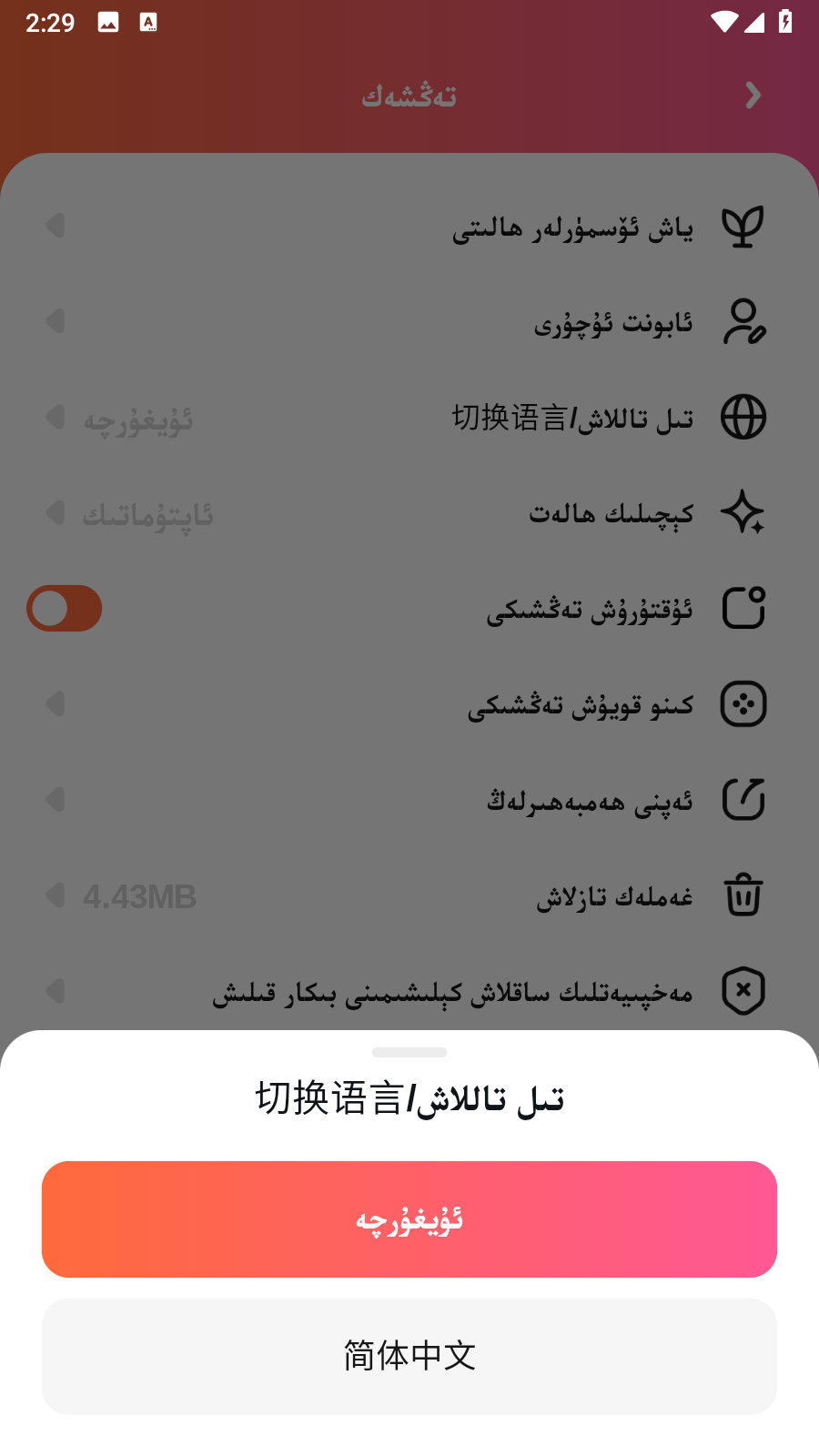This screenshot has width=819, height=1456.
Task: Select the 简体中文 language option
Action: [x=409, y=1357]
